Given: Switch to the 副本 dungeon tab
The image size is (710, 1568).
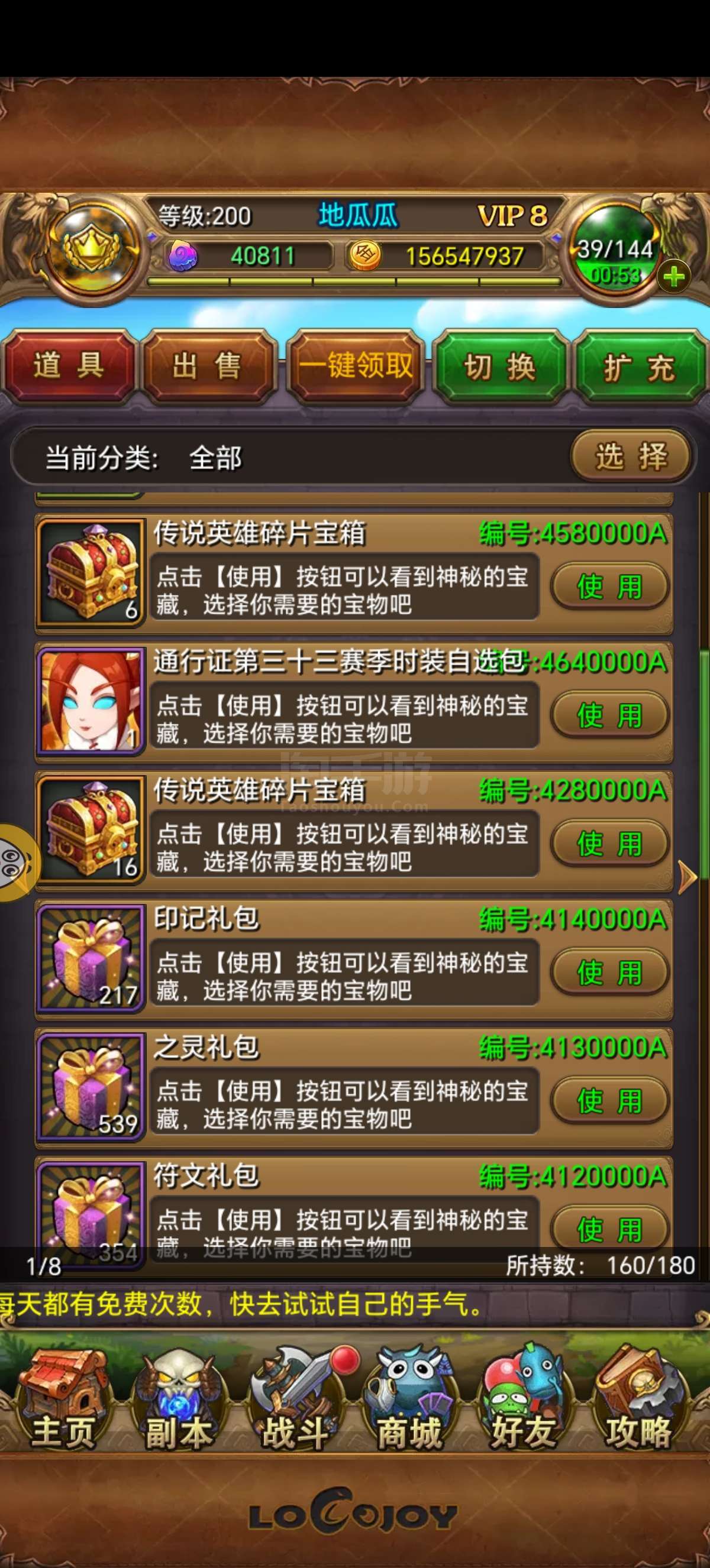Looking at the screenshot, I should (x=179, y=1399).
